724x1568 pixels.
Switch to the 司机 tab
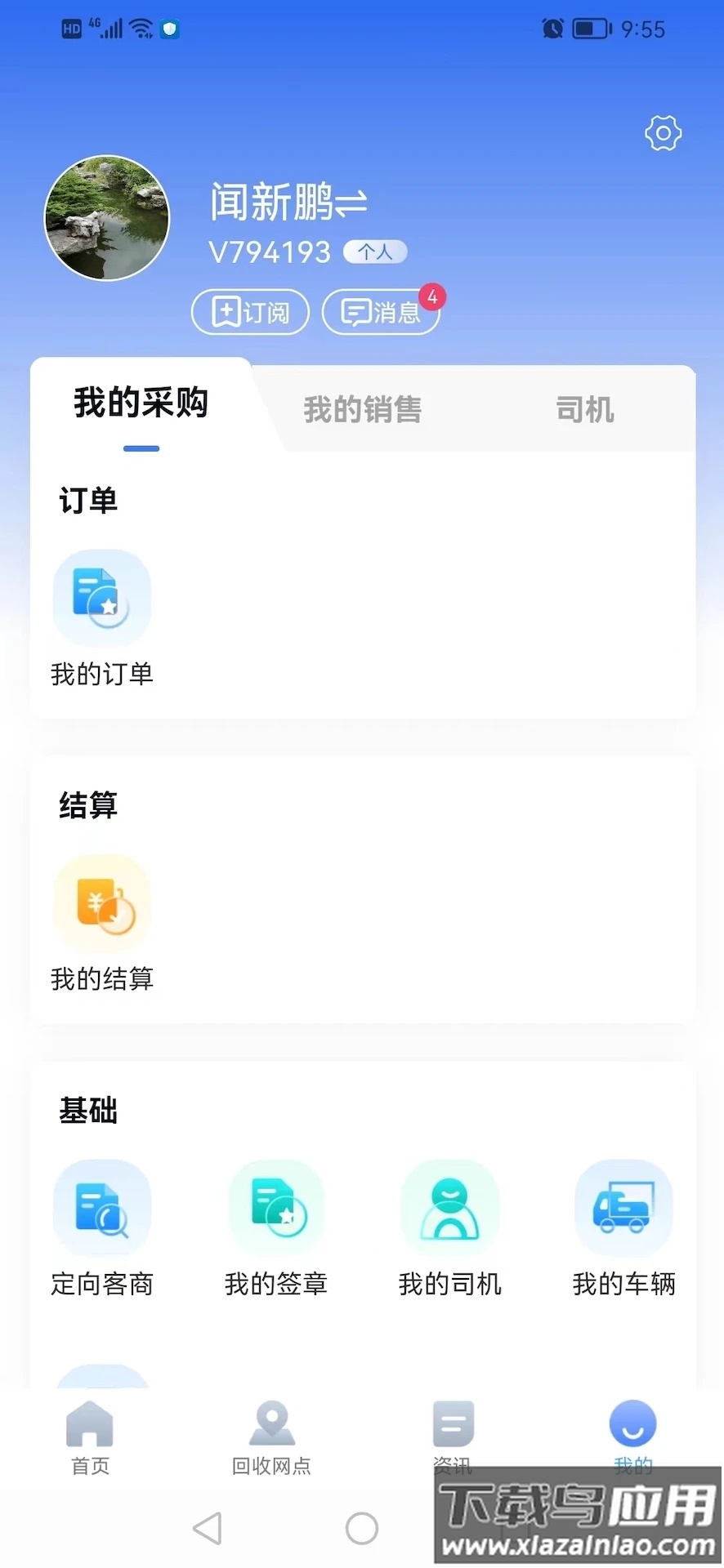[x=583, y=409]
